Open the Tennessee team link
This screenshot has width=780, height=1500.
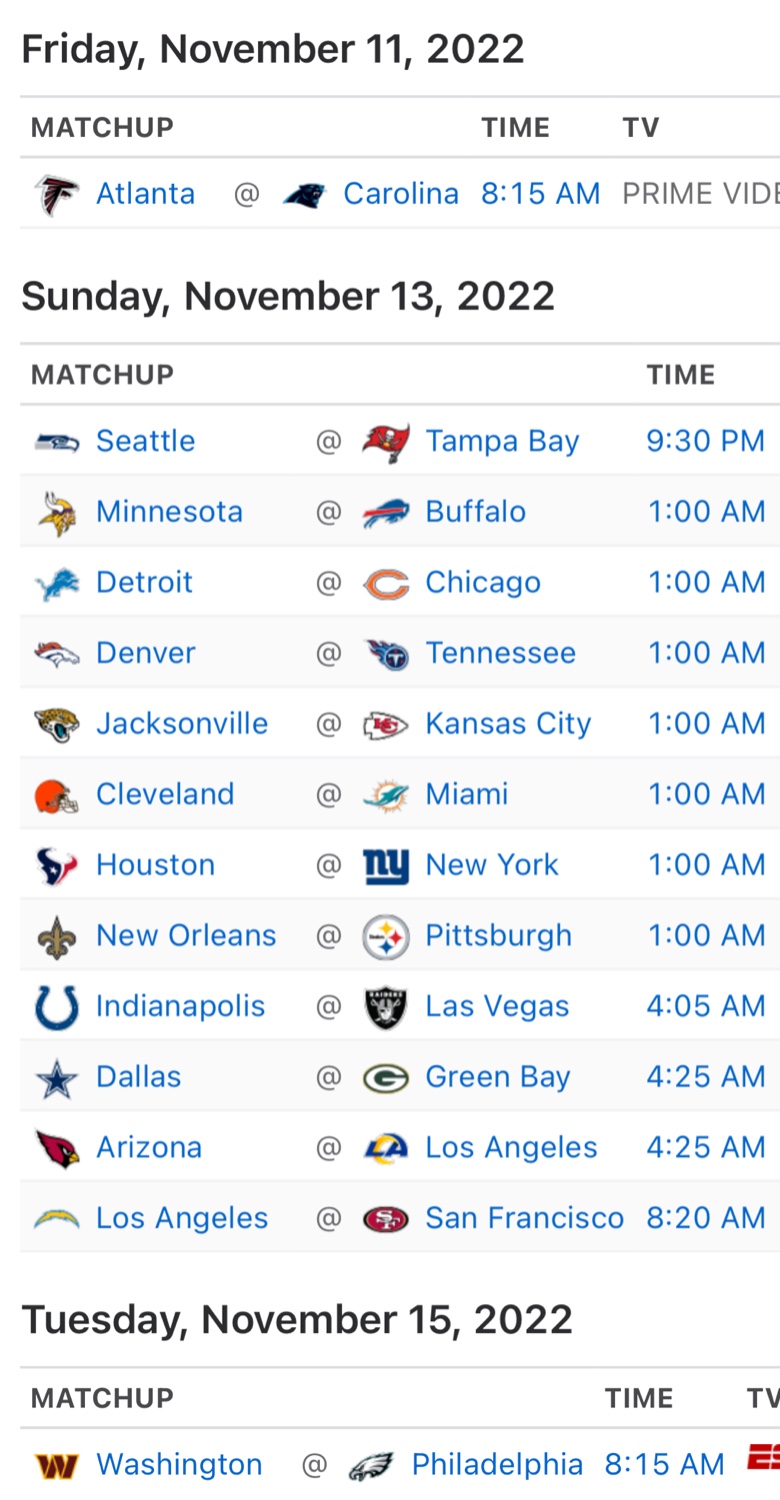pyautogui.click(x=500, y=653)
